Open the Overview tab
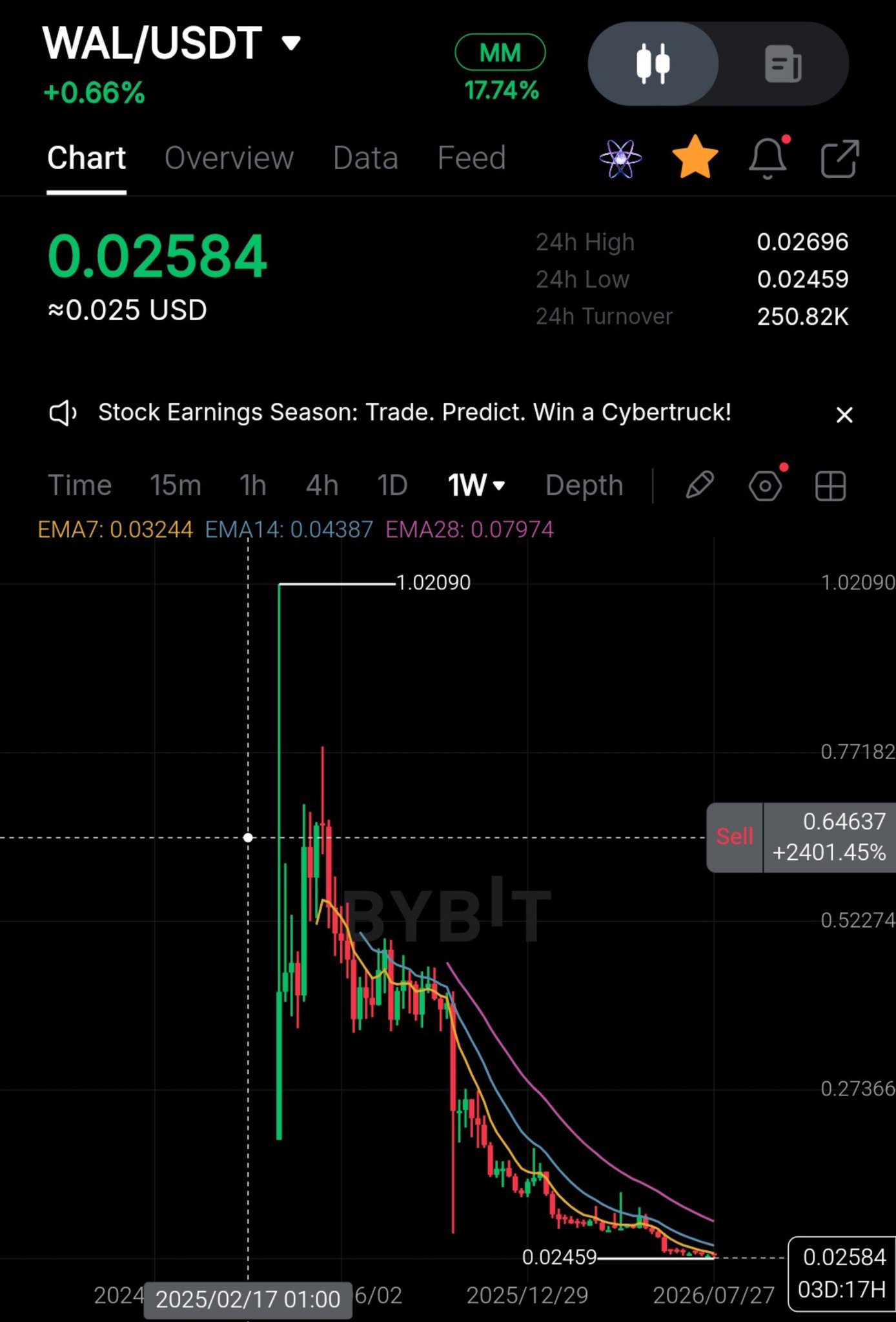896x1322 pixels. (x=229, y=158)
